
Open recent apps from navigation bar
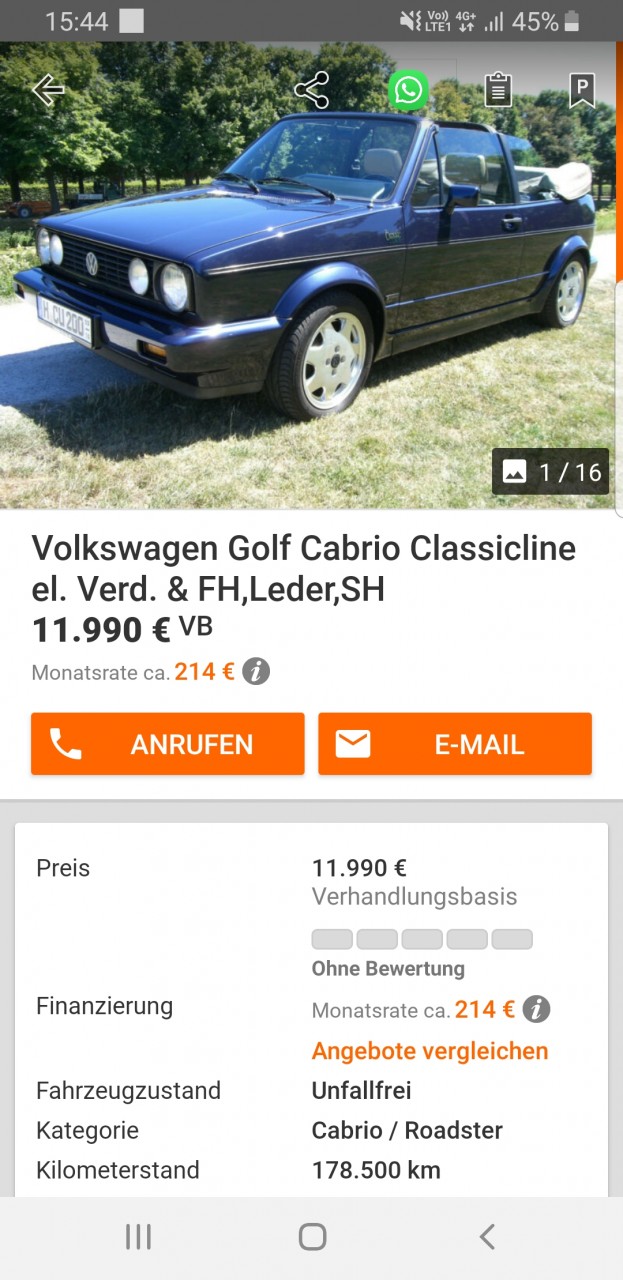138,1237
